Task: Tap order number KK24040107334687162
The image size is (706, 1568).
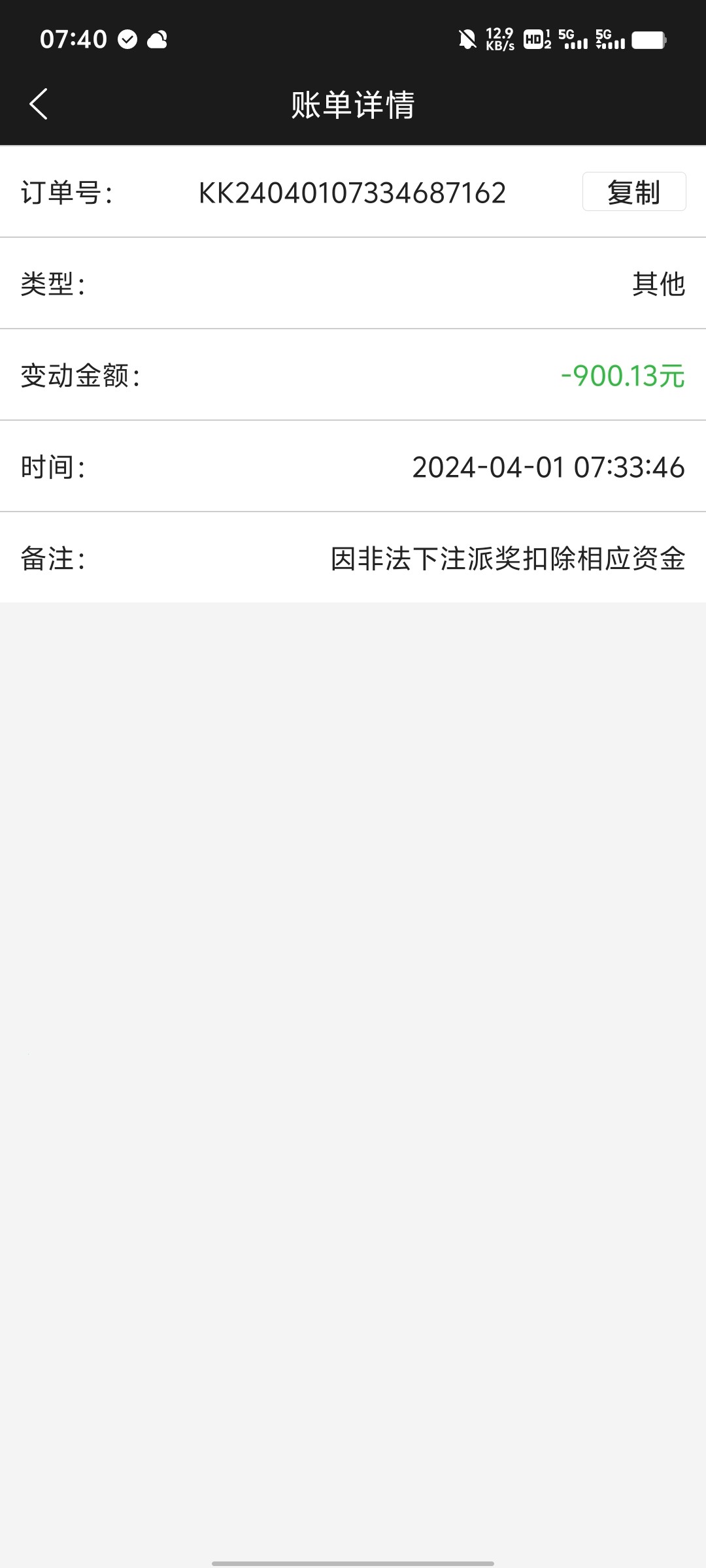Action: (x=353, y=193)
